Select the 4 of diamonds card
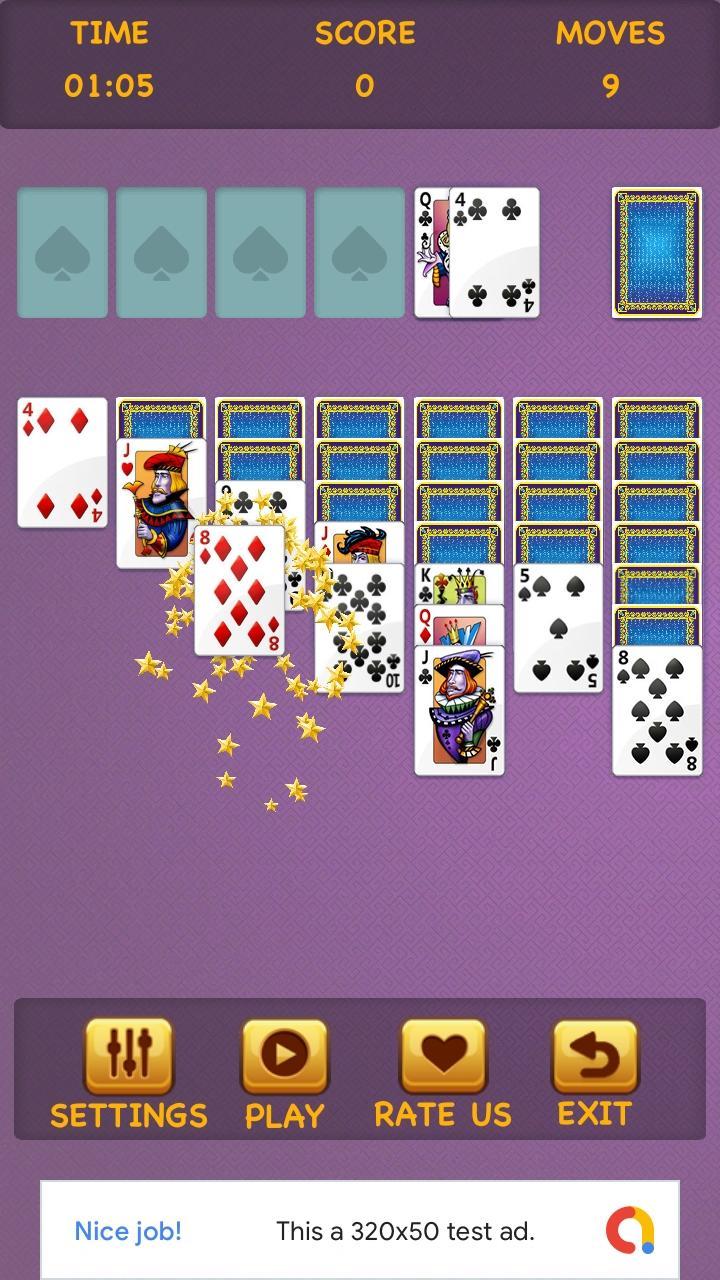720x1280 pixels. pos(62,462)
